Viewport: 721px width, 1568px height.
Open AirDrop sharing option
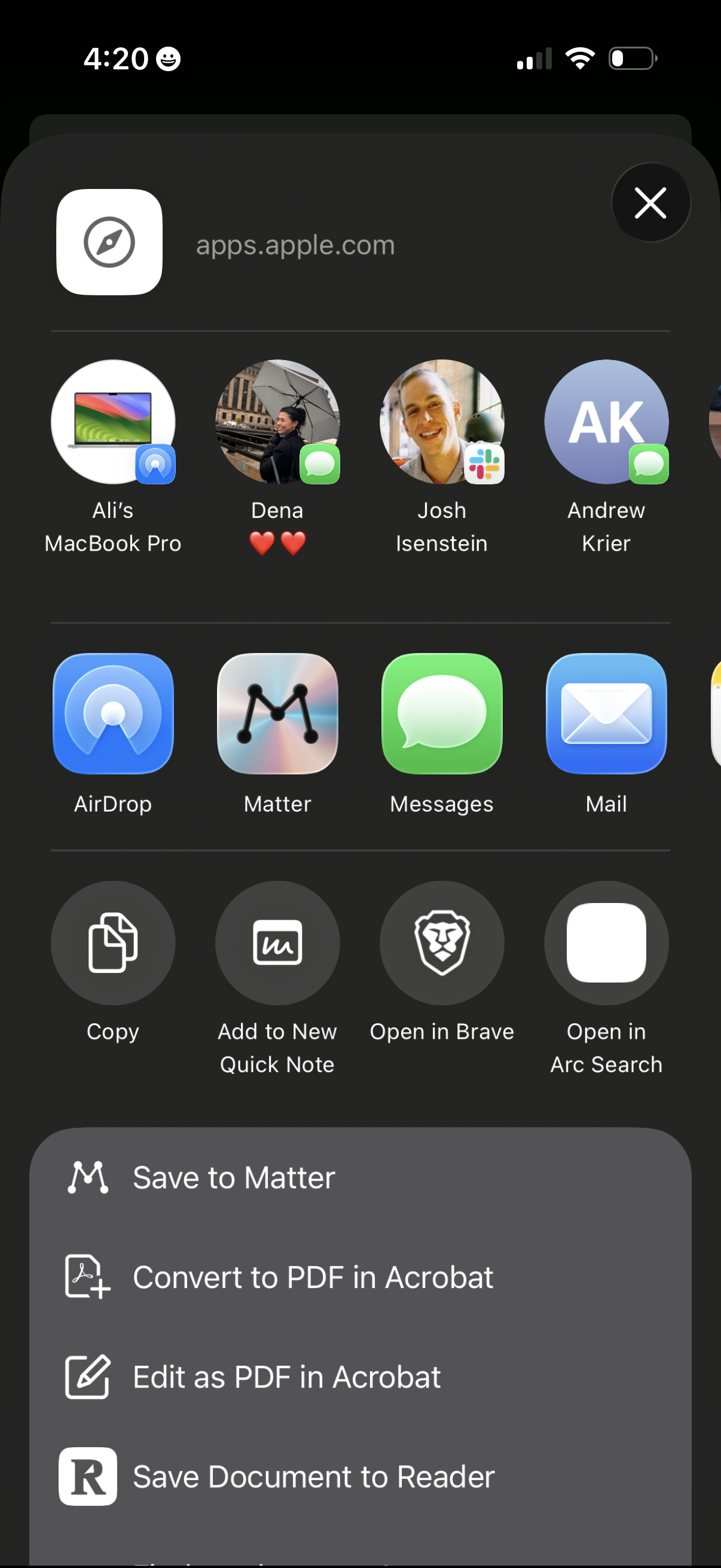point(113,713)
